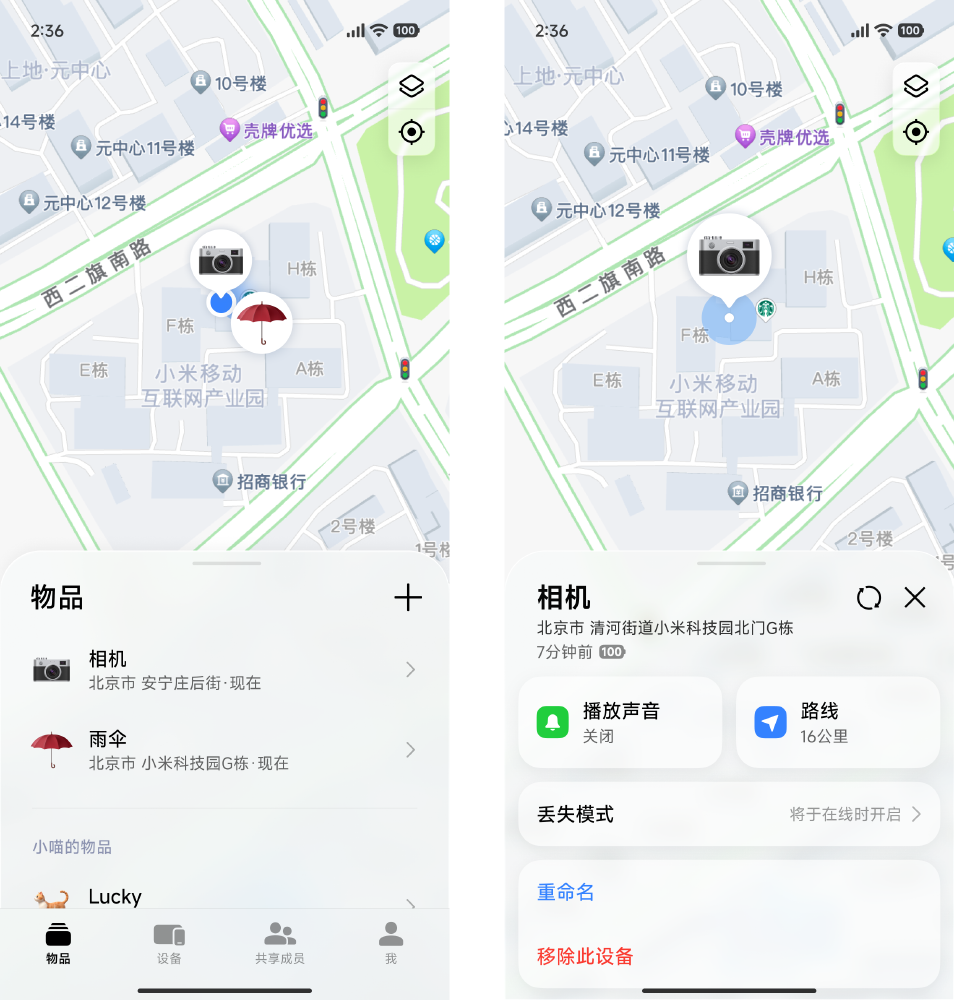Open the 相机 row in the items list
Screen dimensions: 954x1000
[225, 670]
